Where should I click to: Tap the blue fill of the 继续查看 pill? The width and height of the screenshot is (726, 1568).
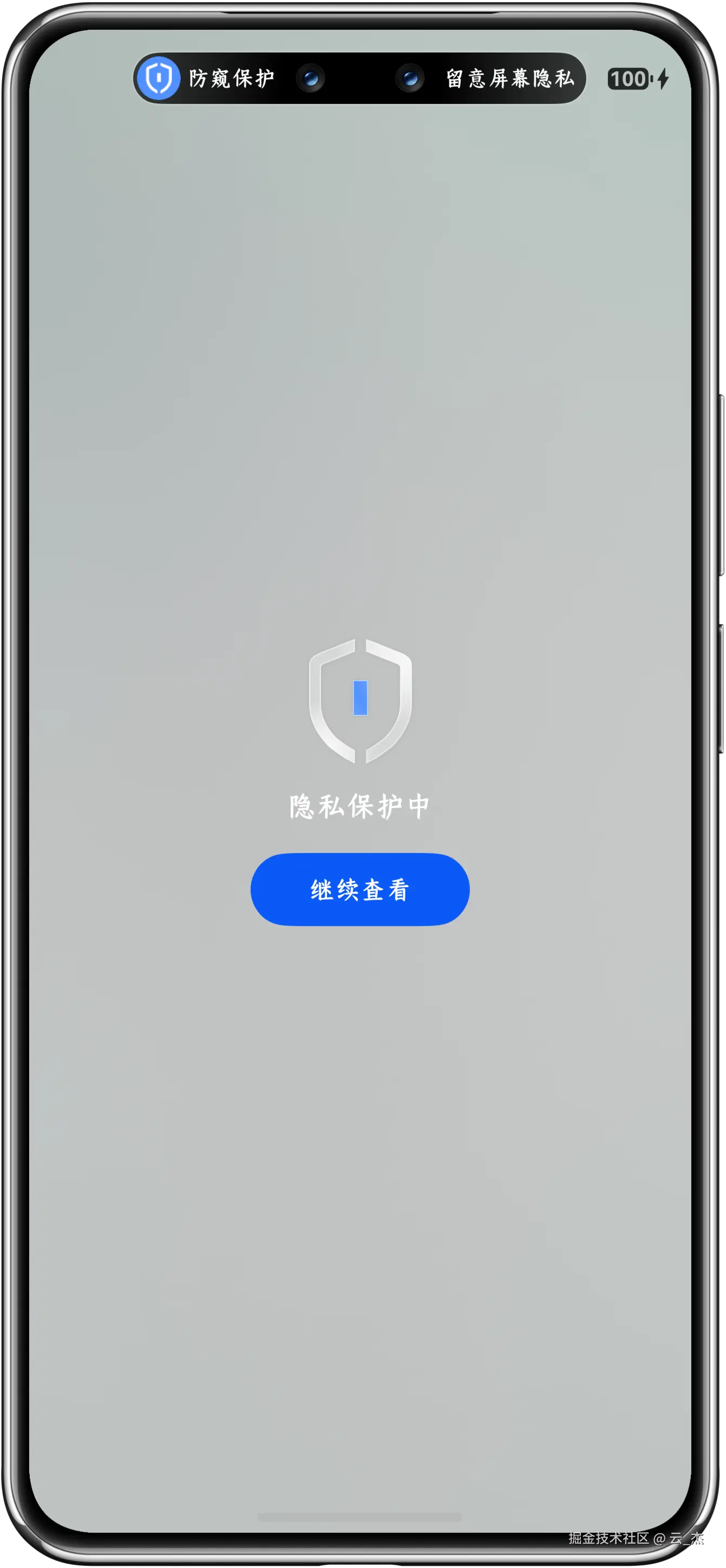[359, 889]
